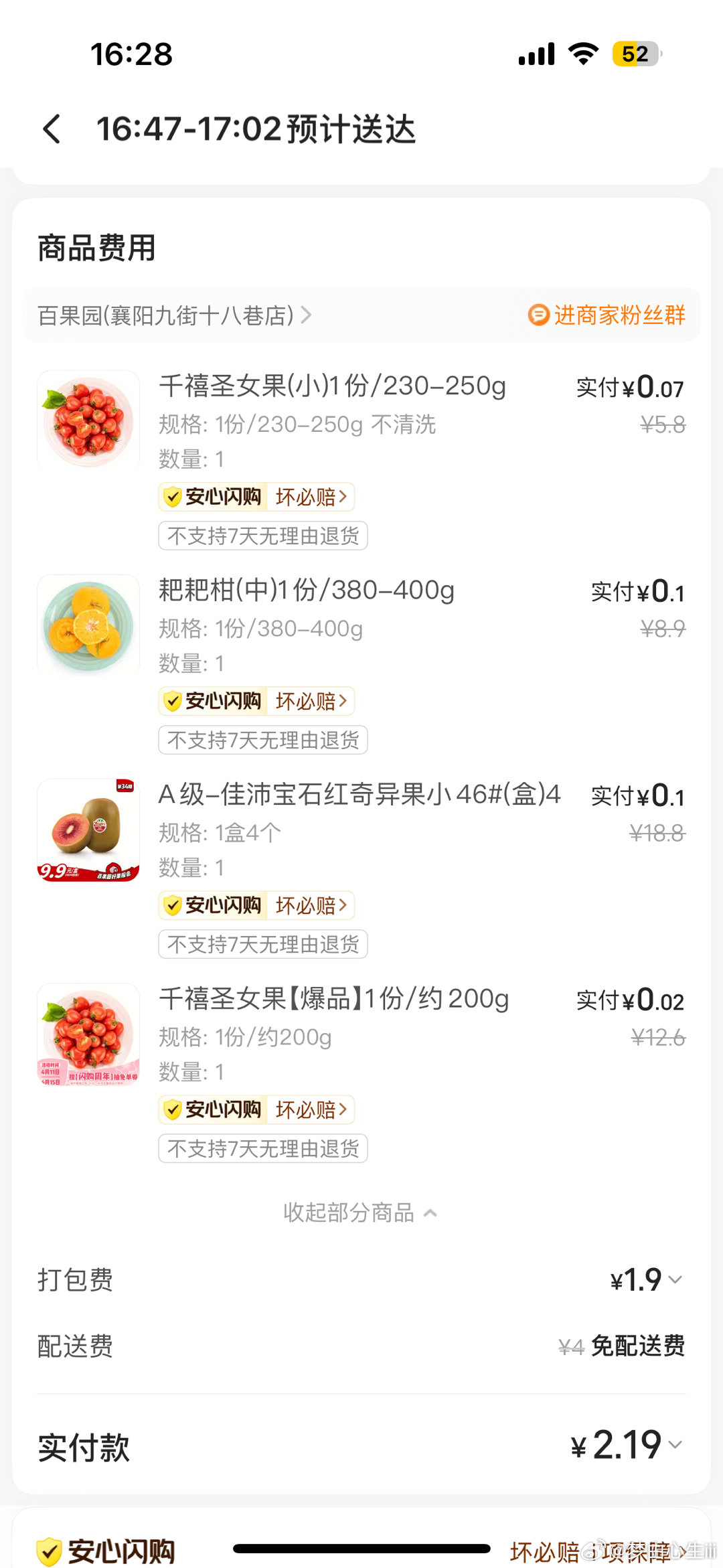View 坏必赔 guarantee for 千禧圣女果(小)

pos(311,497)
